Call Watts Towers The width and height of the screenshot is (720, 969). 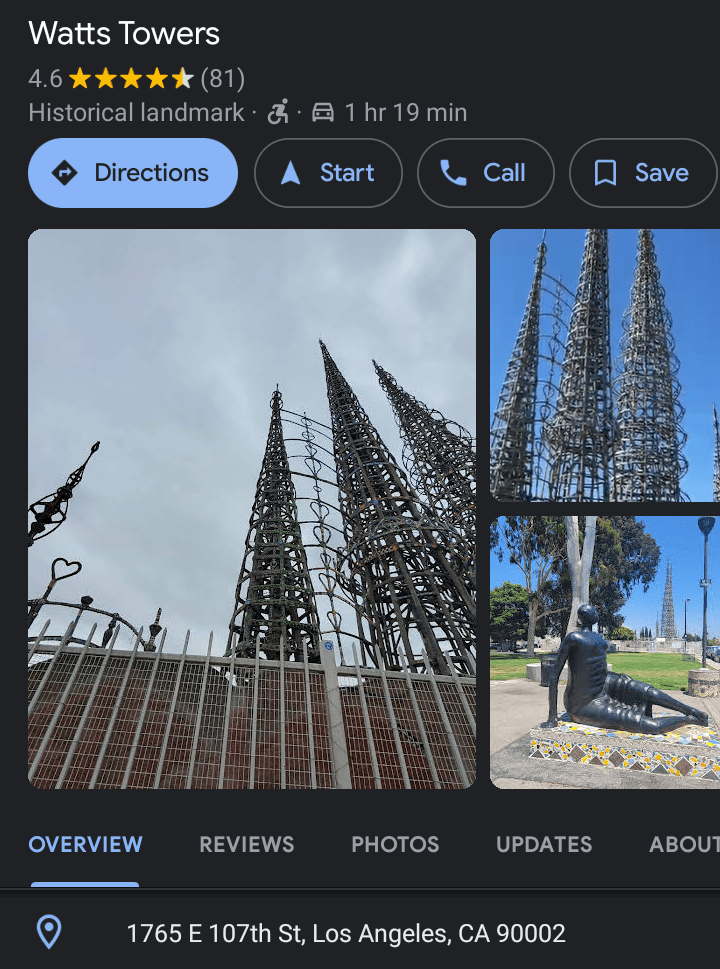pos(485,173)
